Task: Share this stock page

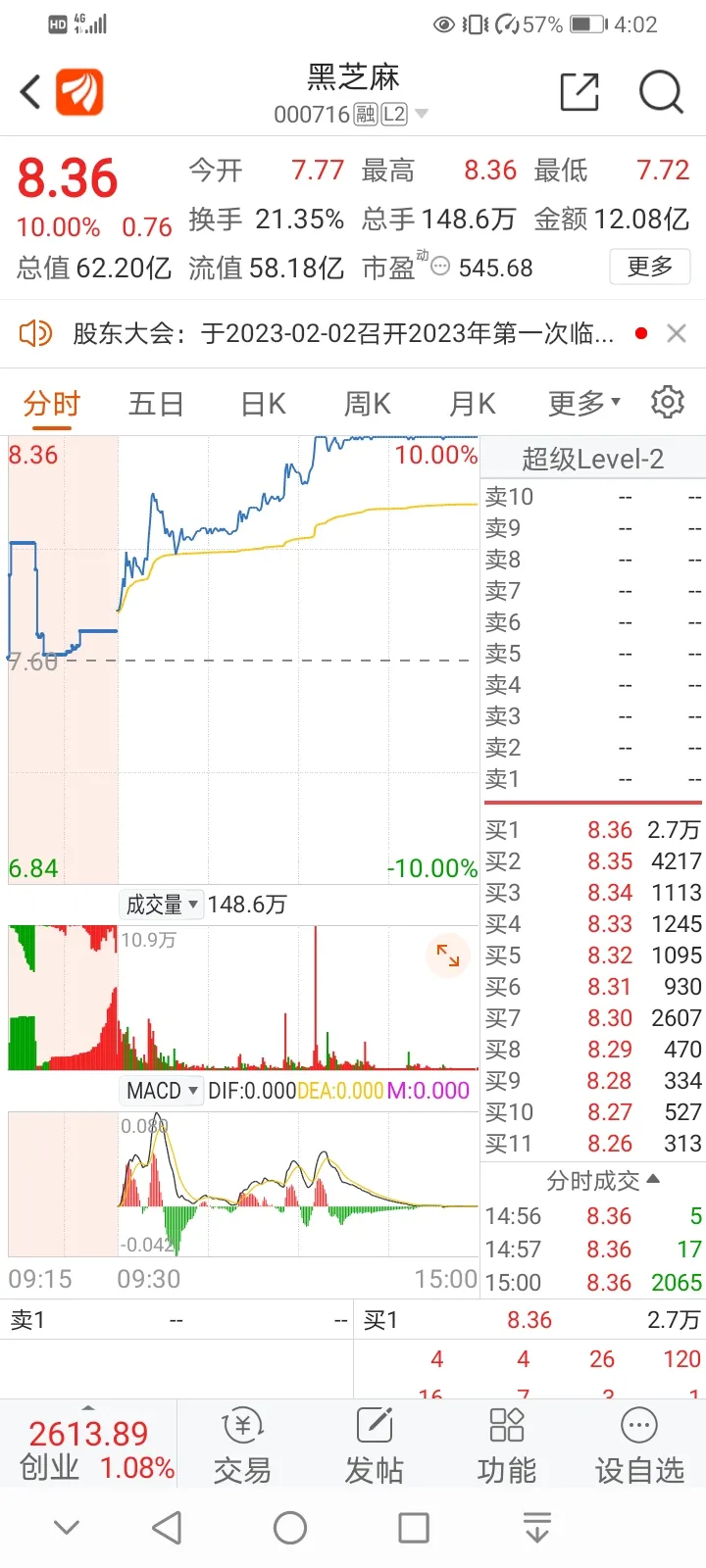Action: [579, 92]
